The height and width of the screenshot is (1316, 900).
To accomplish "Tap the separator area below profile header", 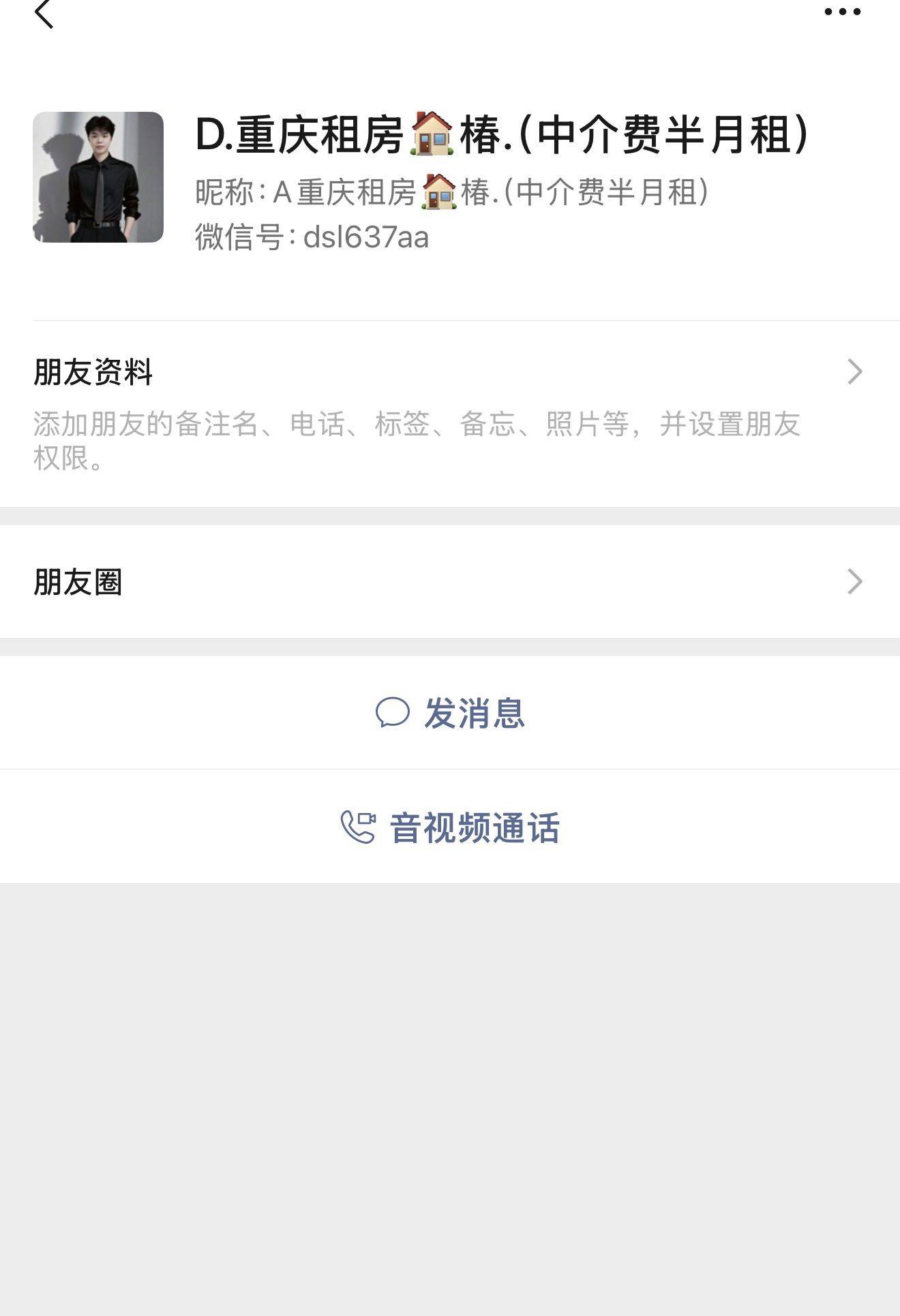I will click(x=450, y=318).
